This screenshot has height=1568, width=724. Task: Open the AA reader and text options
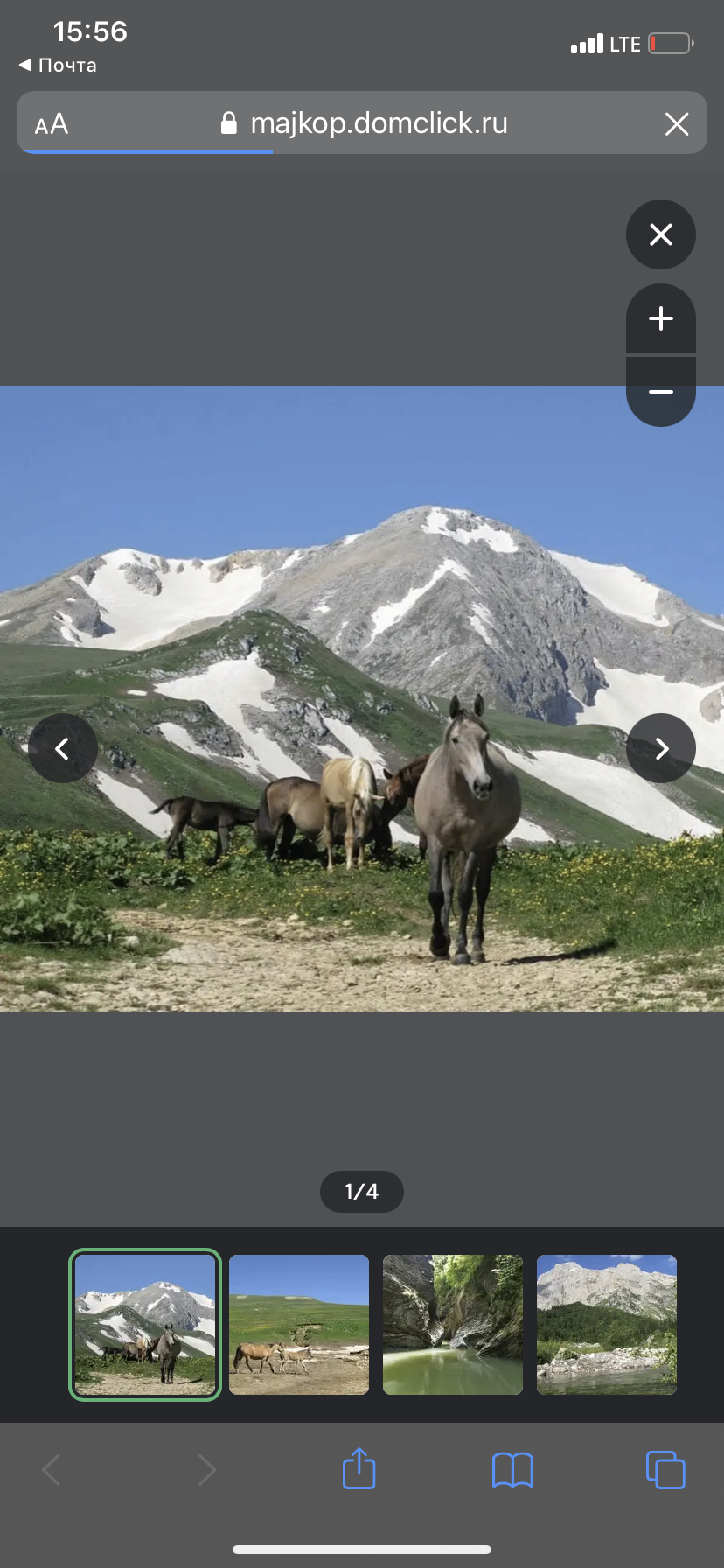pos(52,124)
